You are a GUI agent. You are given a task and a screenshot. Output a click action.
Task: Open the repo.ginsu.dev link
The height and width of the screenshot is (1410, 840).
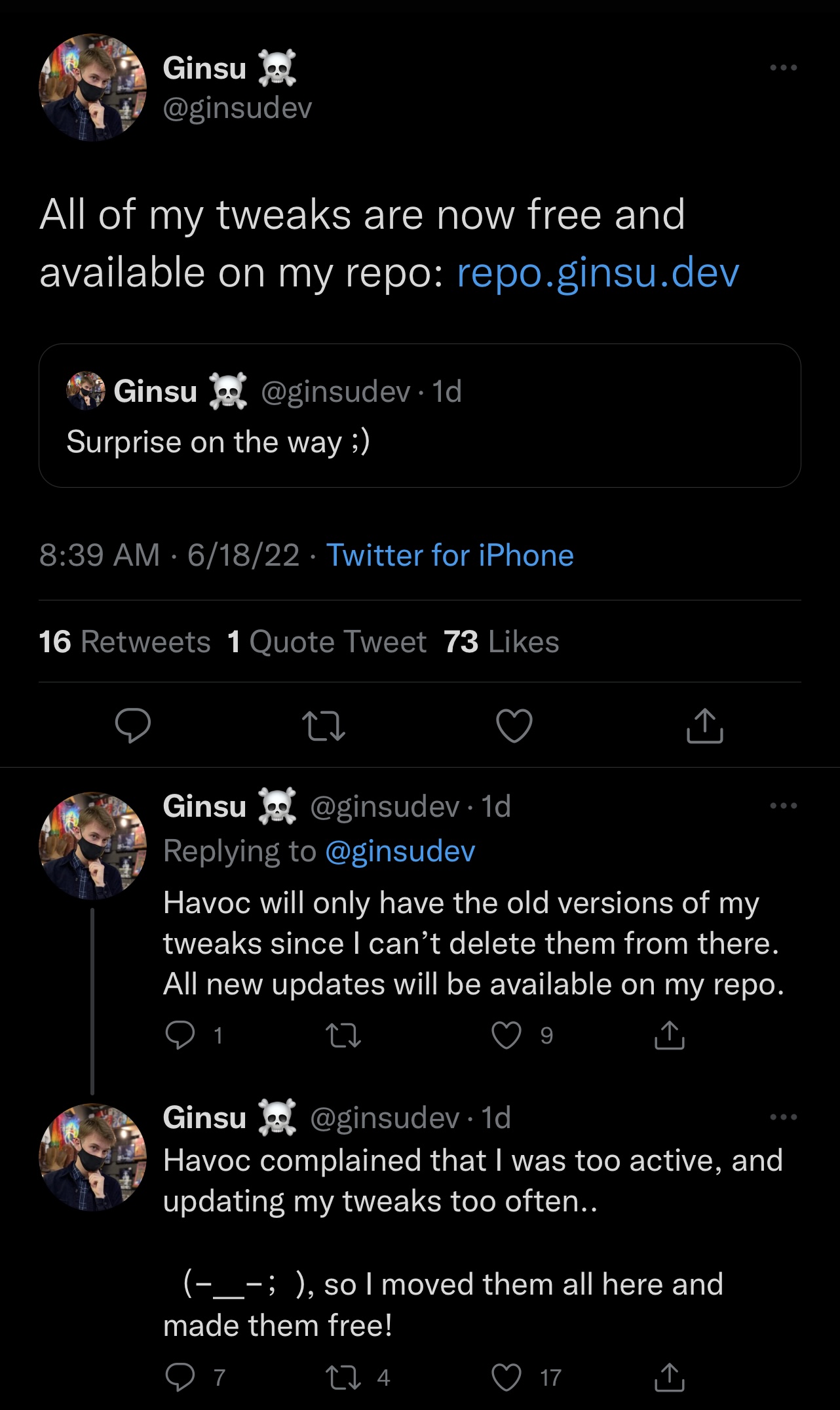click(598, 272)
